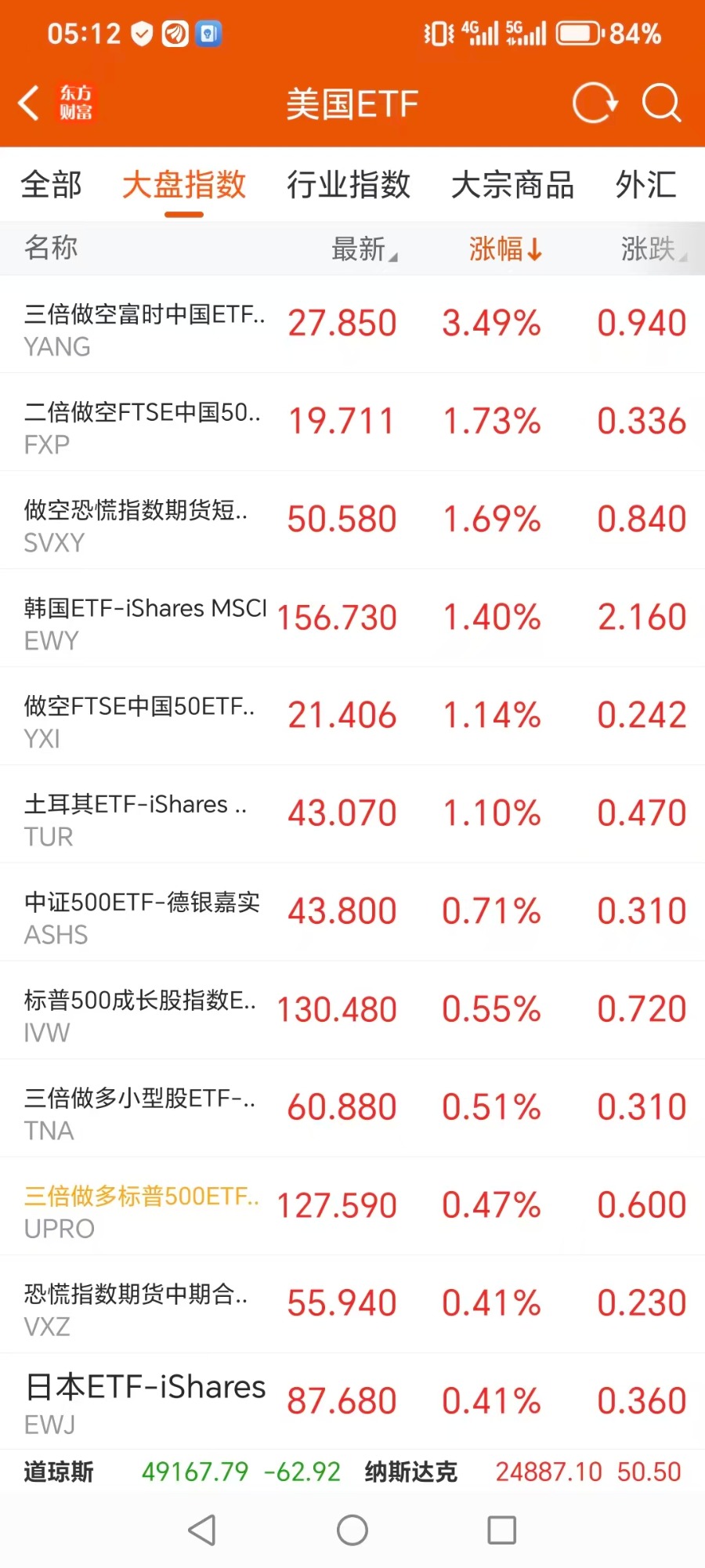Open the search magnifier icon
Image resolution: width=705 pixels, height=1568 pixels.
[661, 103]
